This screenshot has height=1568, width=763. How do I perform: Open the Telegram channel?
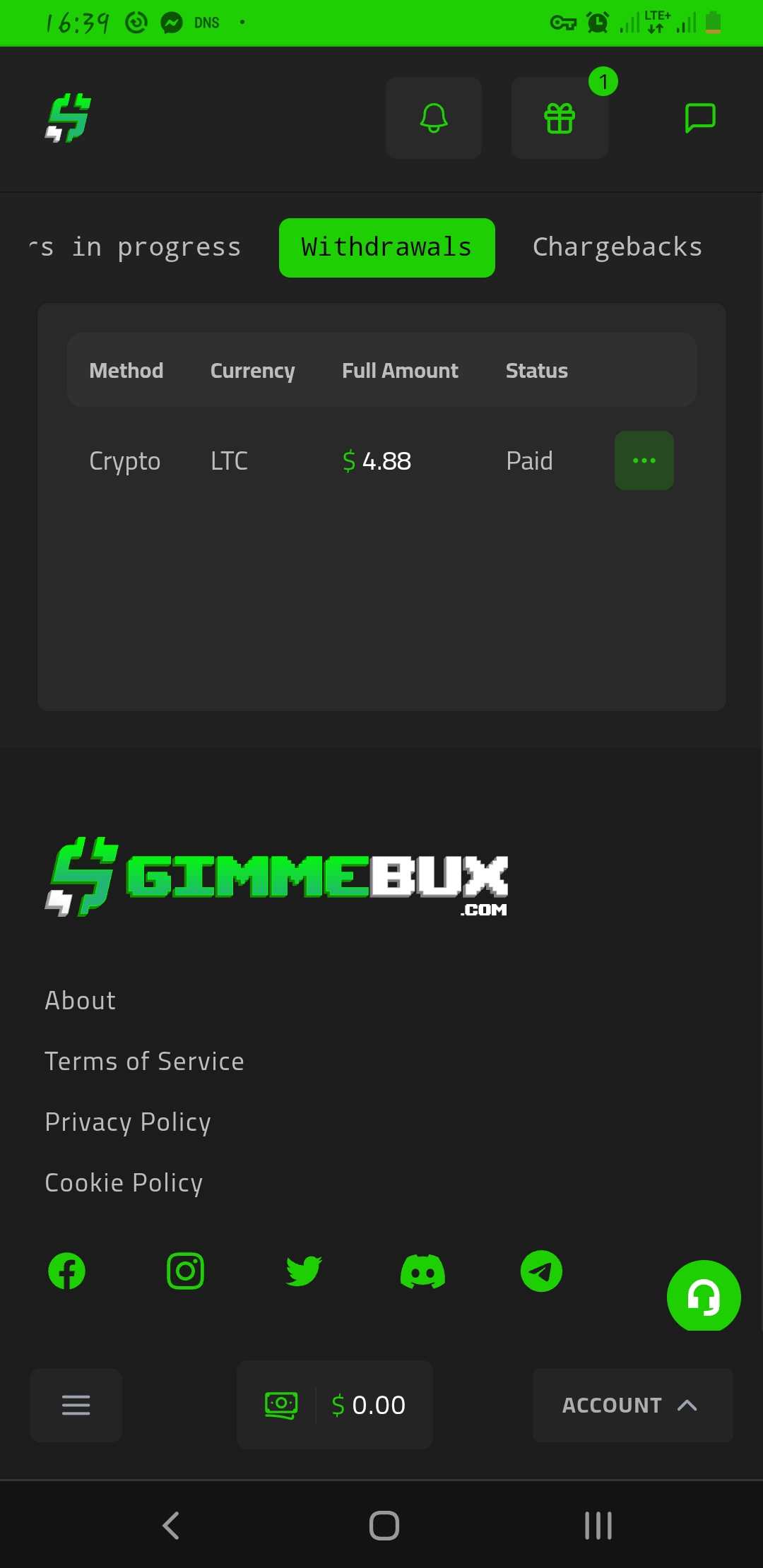pyautogui.click(x=541, y=1271)
